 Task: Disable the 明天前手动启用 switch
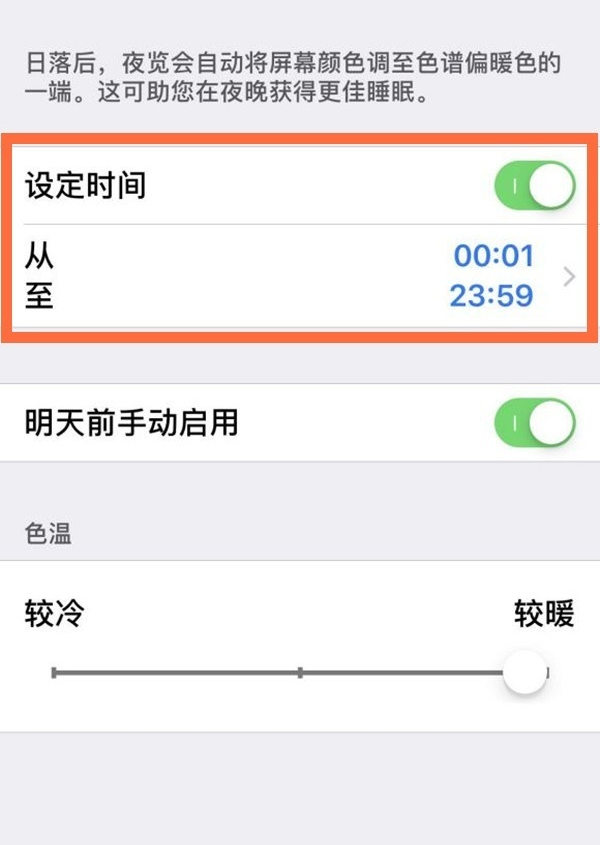pos(535,422)
